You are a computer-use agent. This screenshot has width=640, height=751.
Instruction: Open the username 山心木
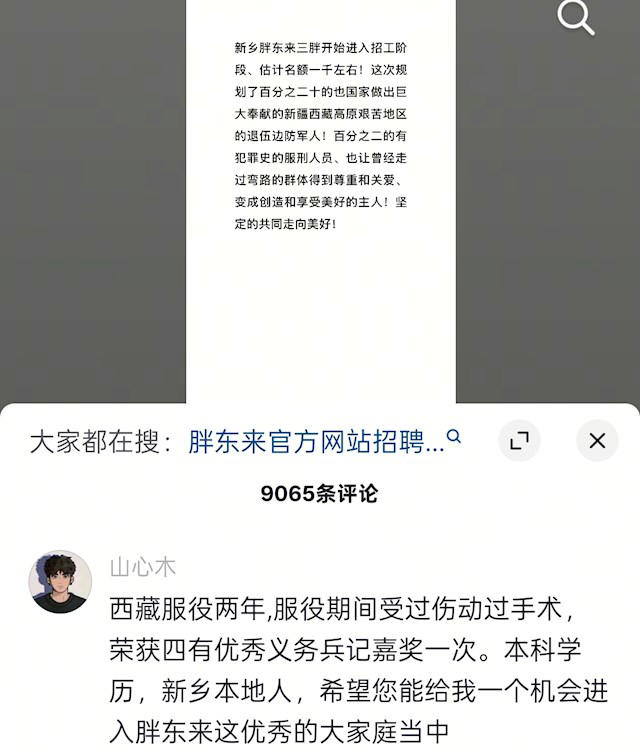(x=143, y=567)
